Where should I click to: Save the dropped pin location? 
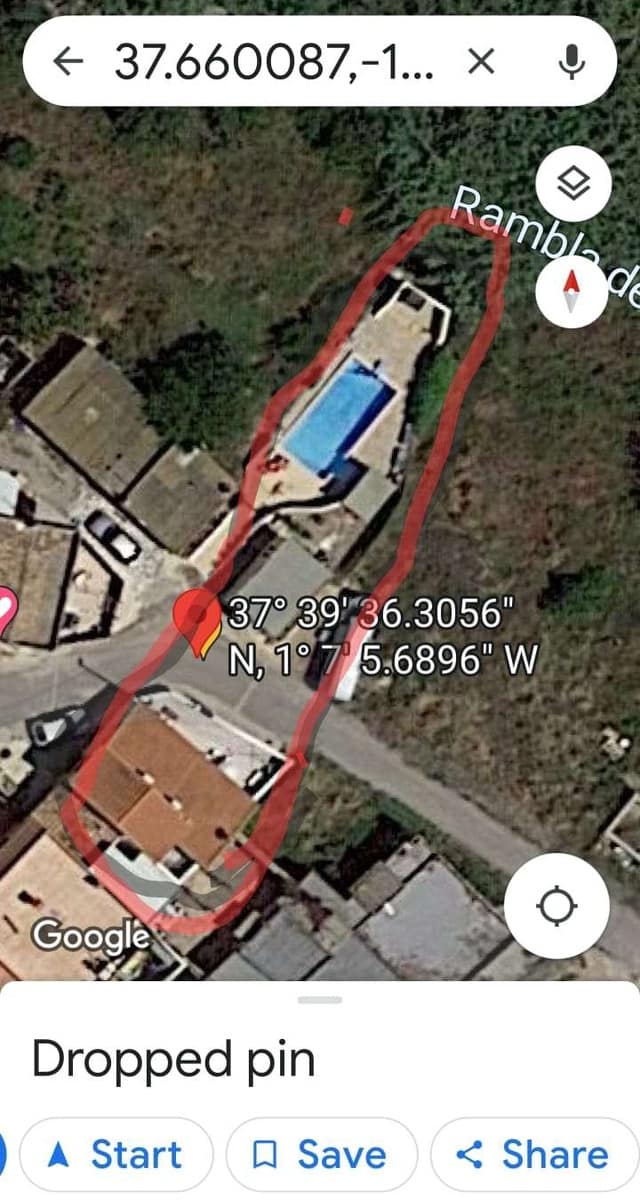tap(321, 1154)
